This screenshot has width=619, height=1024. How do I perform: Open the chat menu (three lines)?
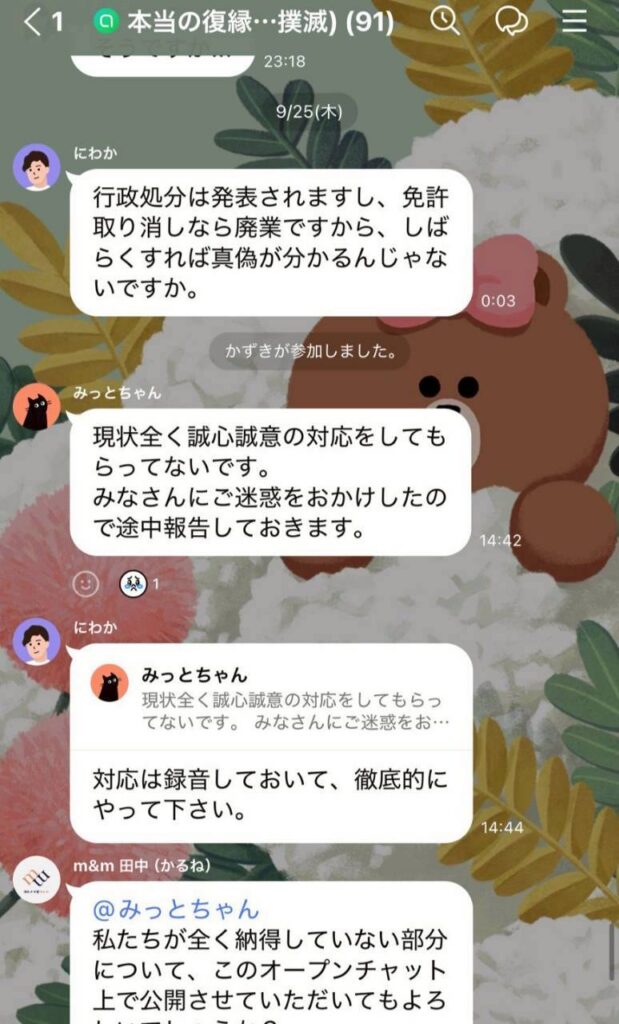click(x=574, y=21)
